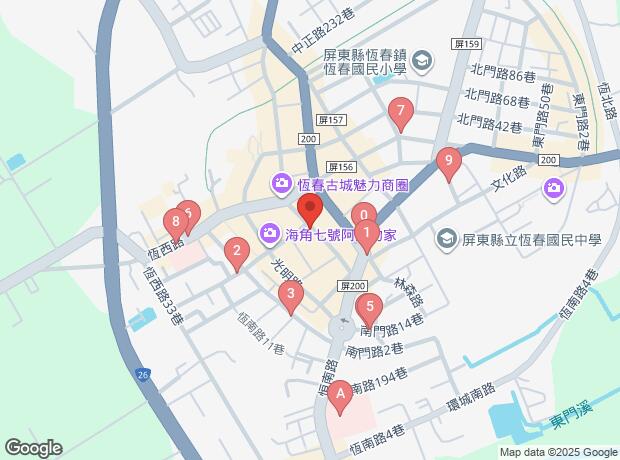This screenshot has height=460, width=620.
Task: Select the red map marker labeled 9
Action: click(449, 162)
